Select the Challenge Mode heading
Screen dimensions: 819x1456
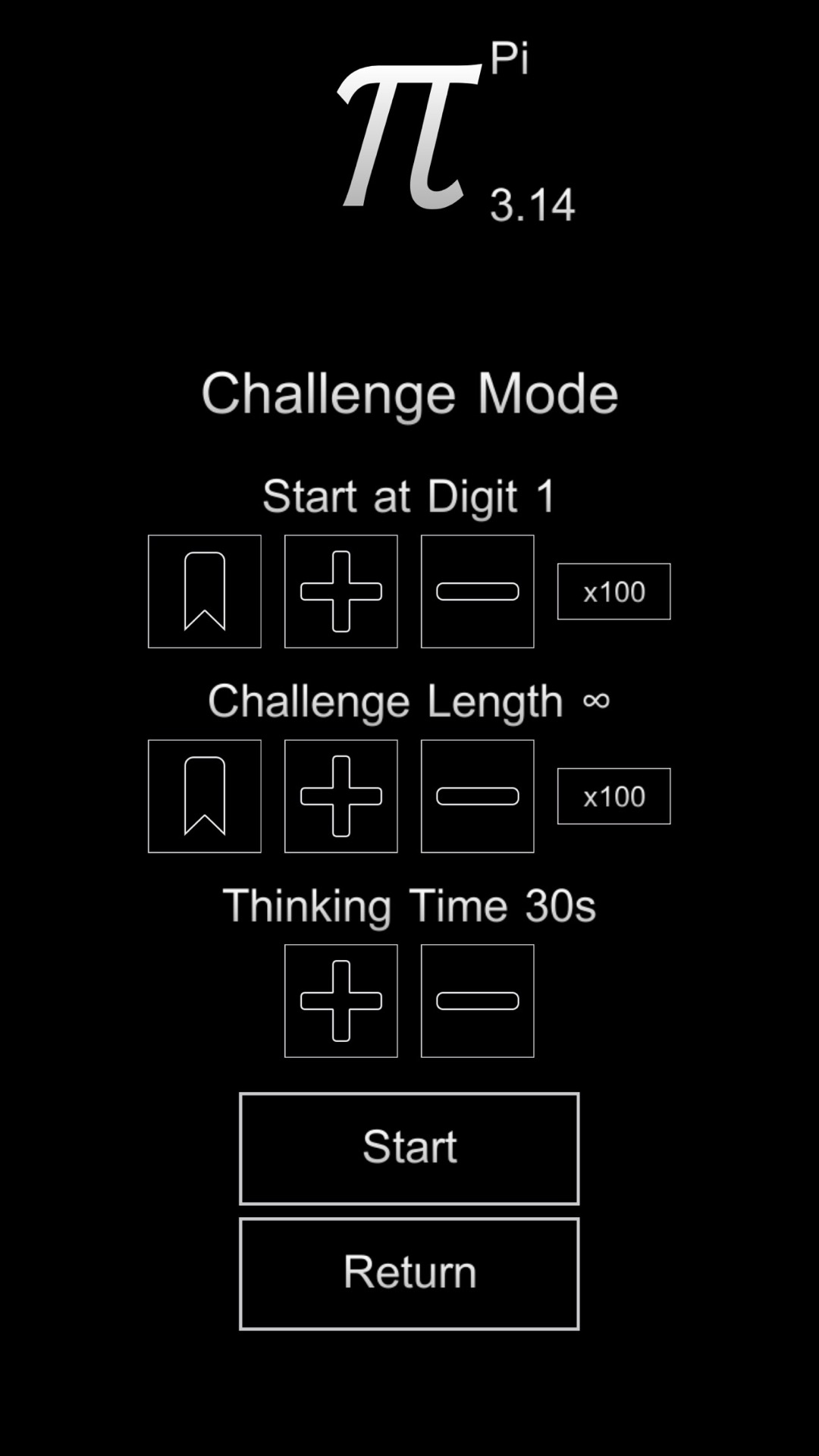[409, 394]
